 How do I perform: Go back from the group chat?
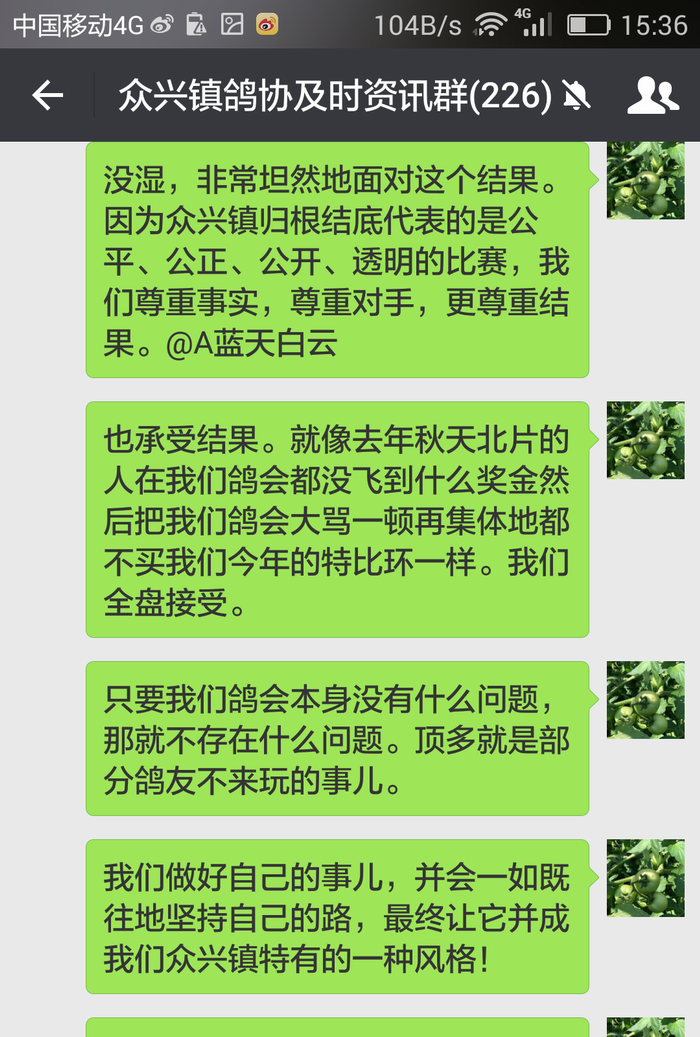tap(47, 96)
